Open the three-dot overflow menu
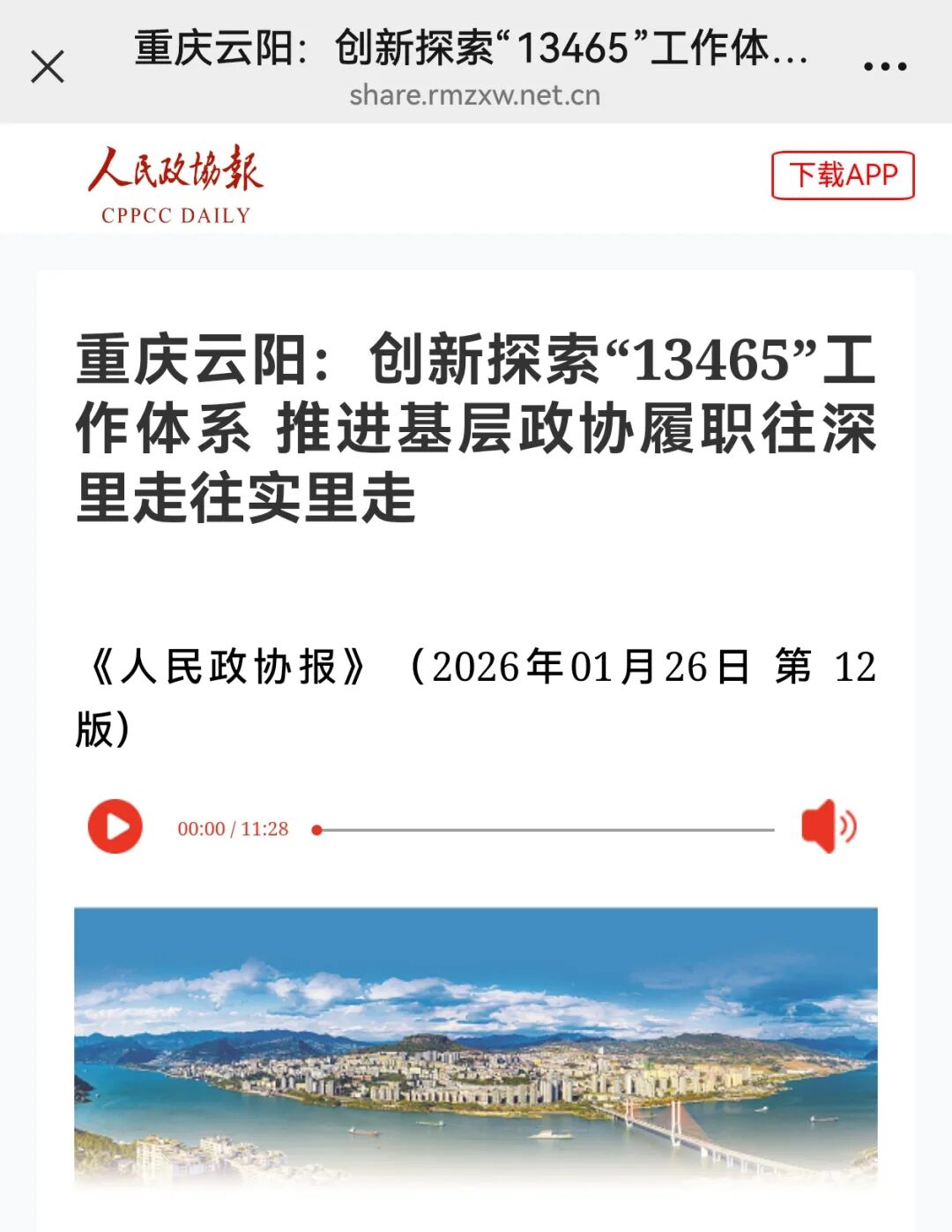The height and width of the screenshot is (1232, 952). [885, 66]
